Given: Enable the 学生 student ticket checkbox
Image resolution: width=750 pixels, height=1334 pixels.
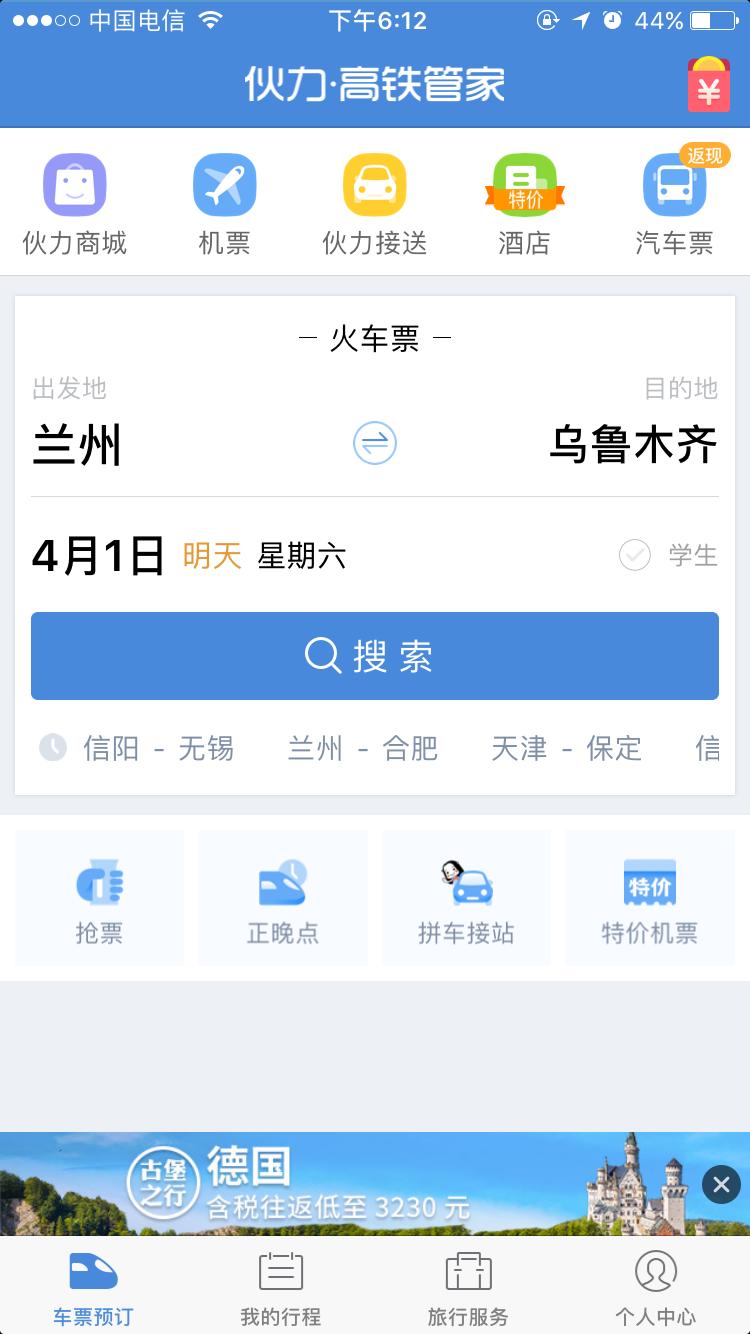Looking at the screenshot, I should [x=635, y=555].
